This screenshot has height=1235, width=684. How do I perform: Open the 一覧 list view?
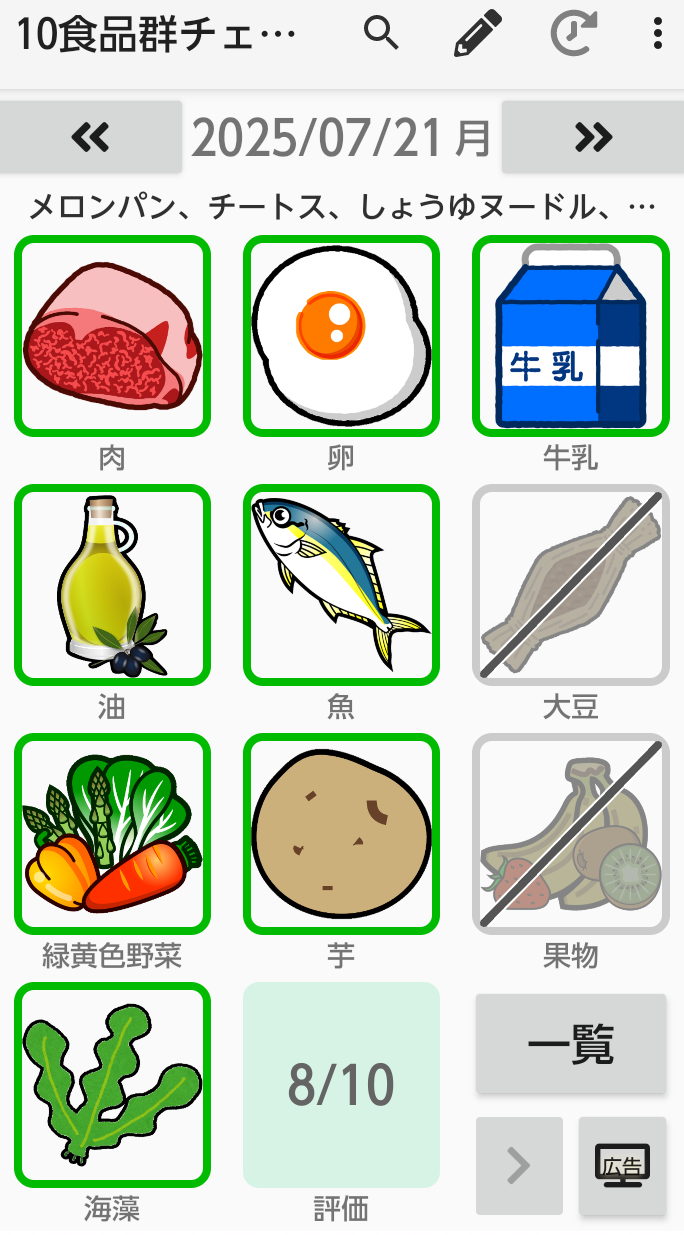570,1044
